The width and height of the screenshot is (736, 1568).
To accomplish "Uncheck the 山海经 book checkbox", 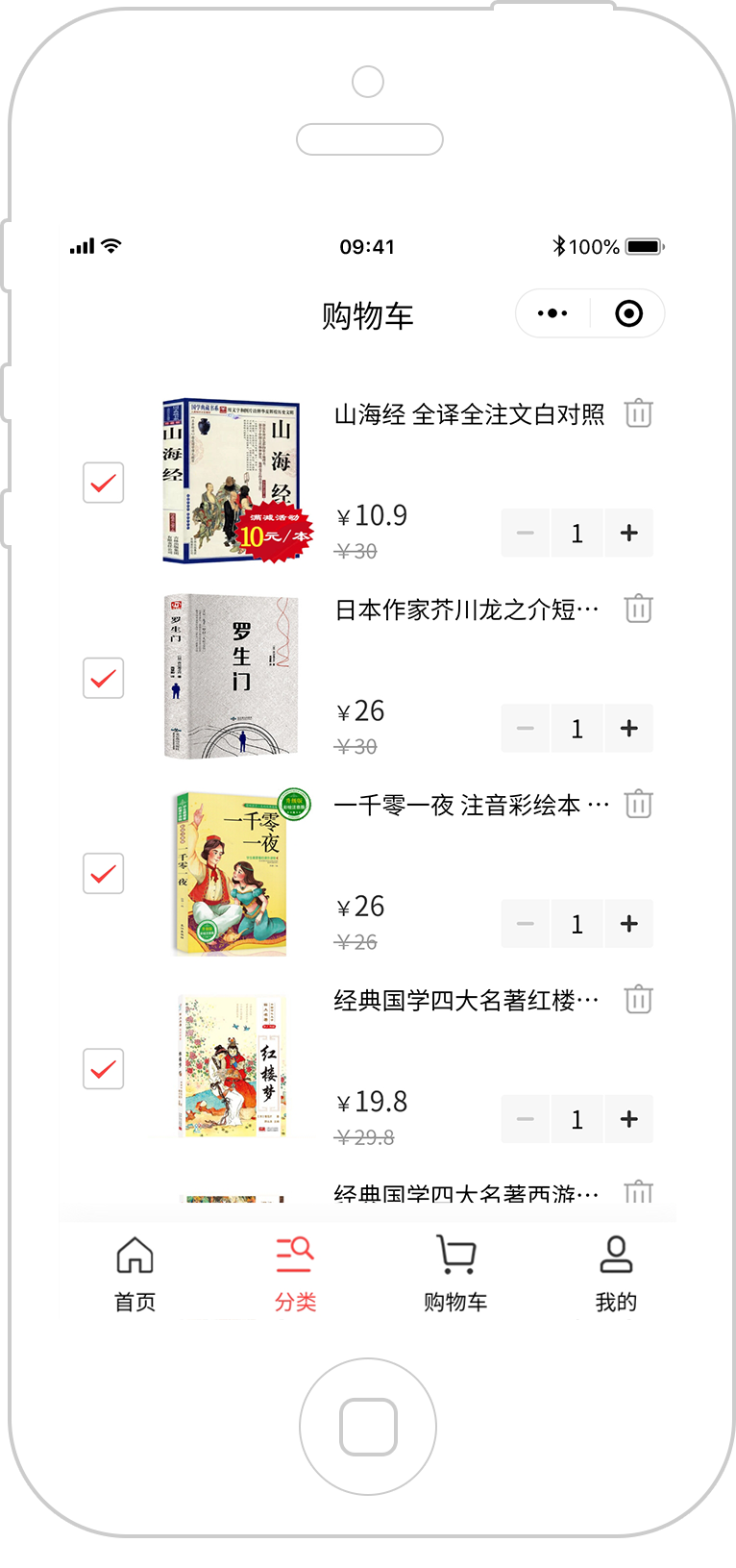I will 104,483.
